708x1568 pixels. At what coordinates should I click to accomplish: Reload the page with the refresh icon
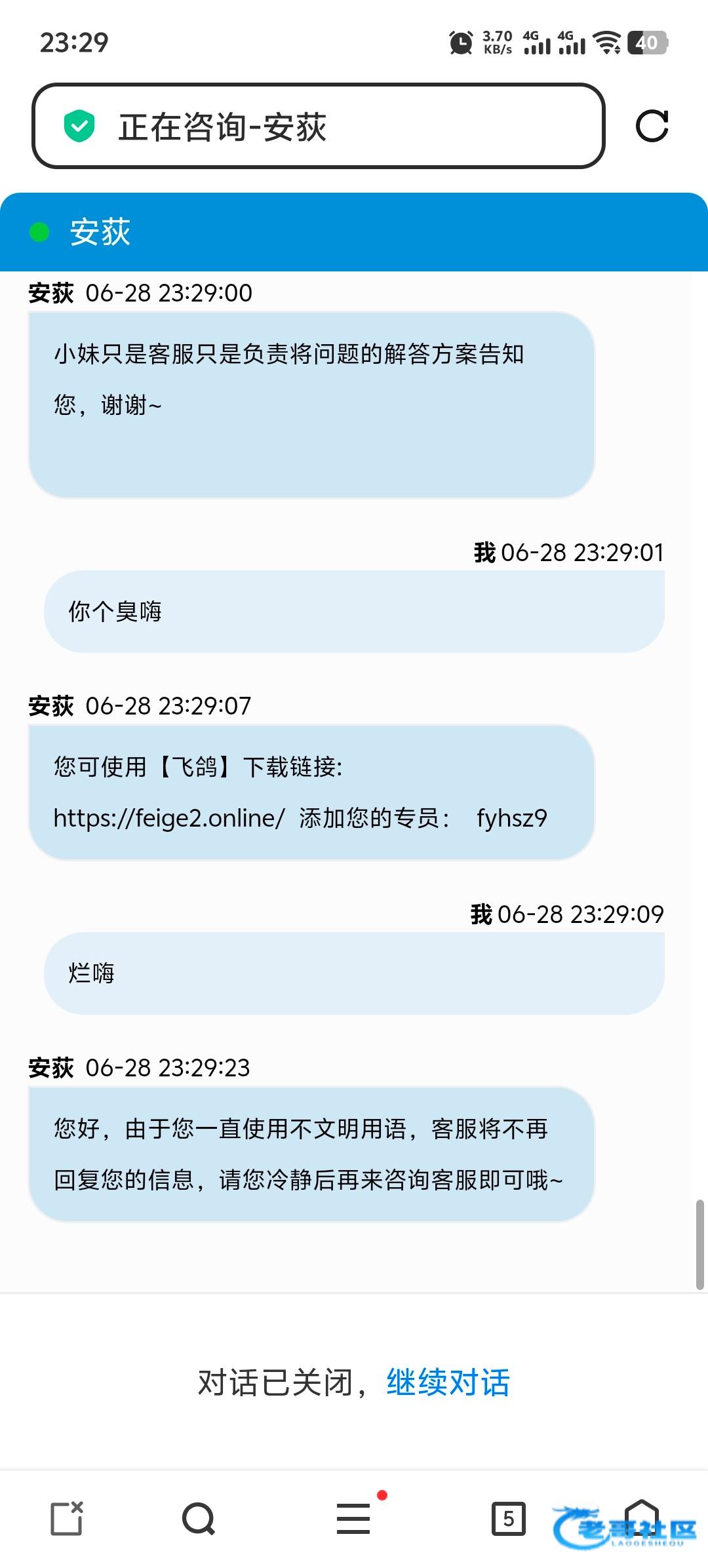click(x=652, y=126)
